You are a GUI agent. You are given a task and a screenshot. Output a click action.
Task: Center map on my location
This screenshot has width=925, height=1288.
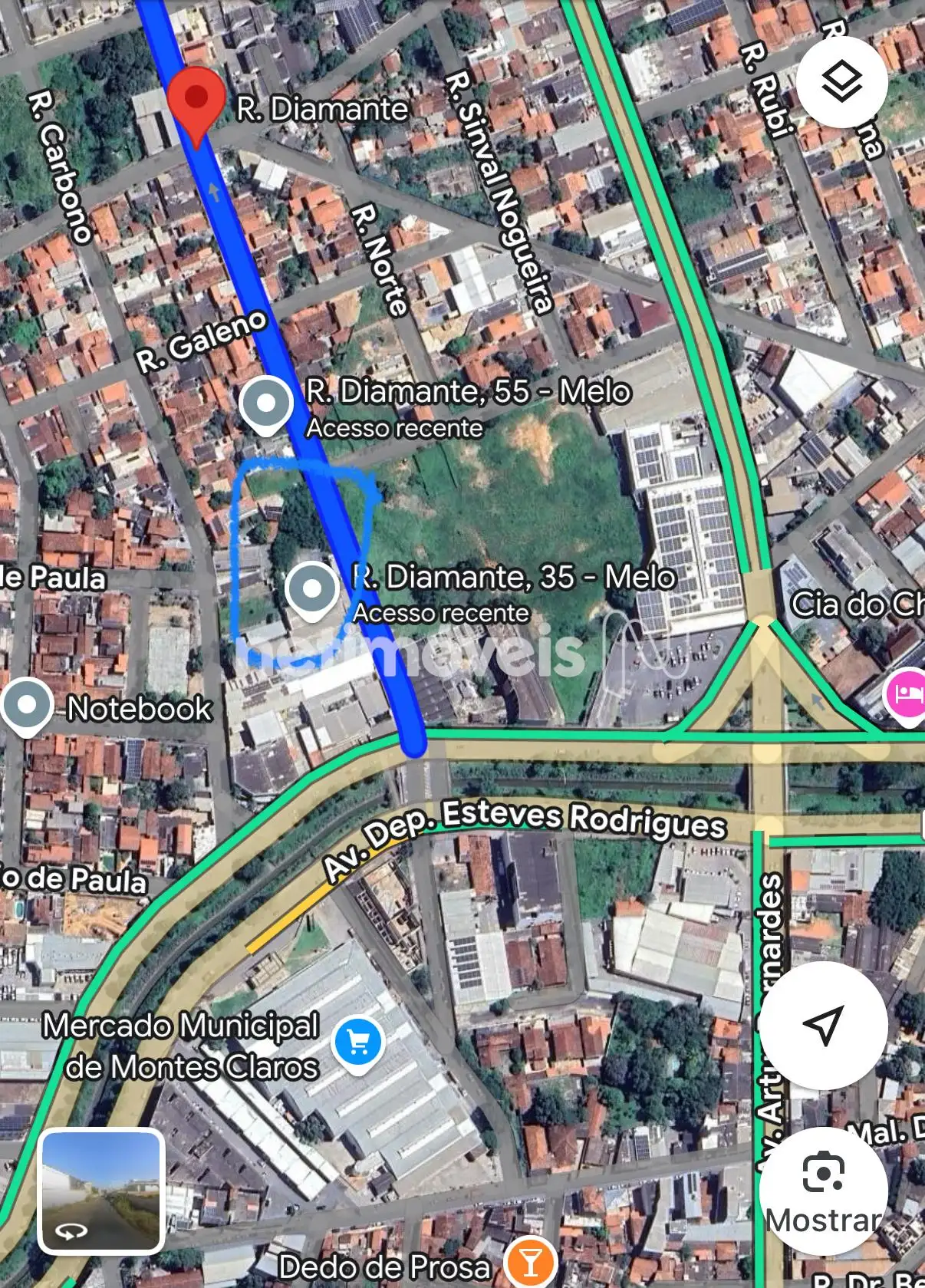823,1025
